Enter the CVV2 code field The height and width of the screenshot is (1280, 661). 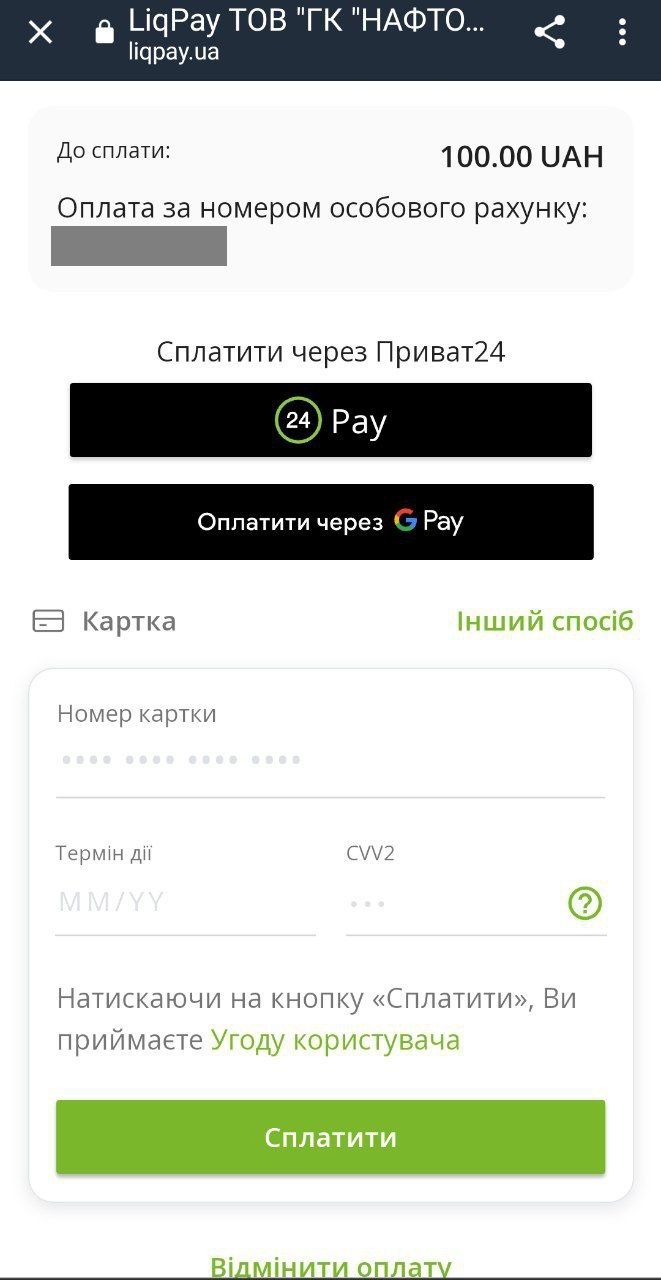tap(450, 903)
